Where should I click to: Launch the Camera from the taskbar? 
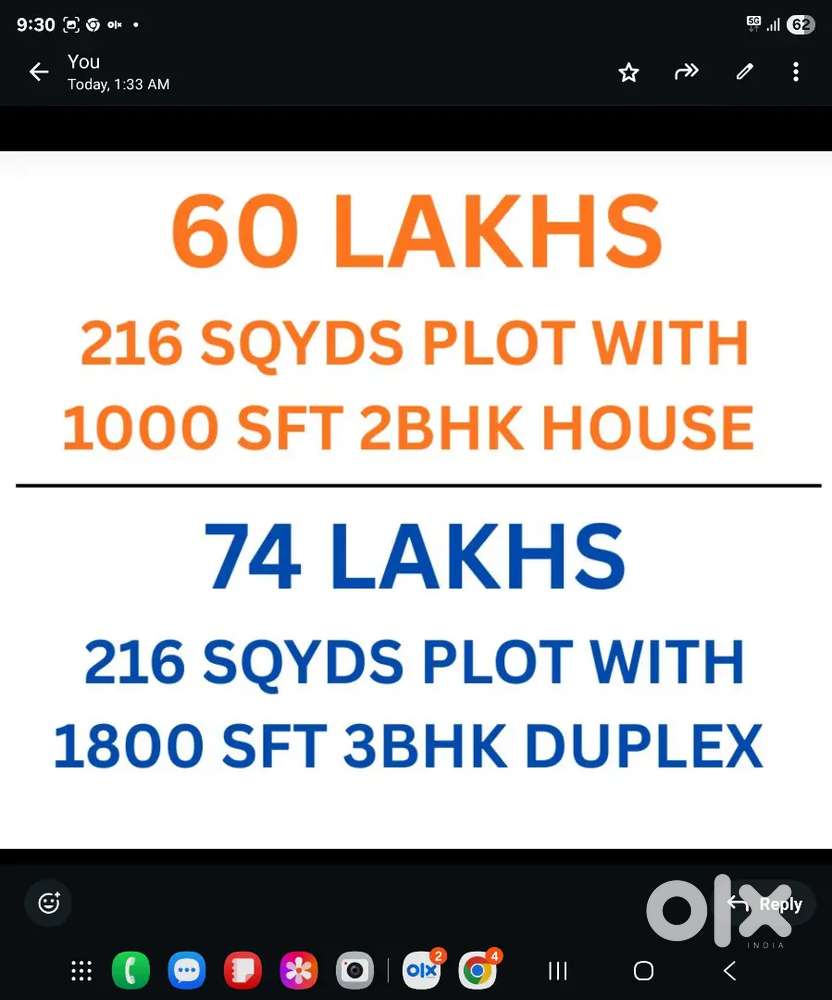pyautogui.click(x=353, y=970)
